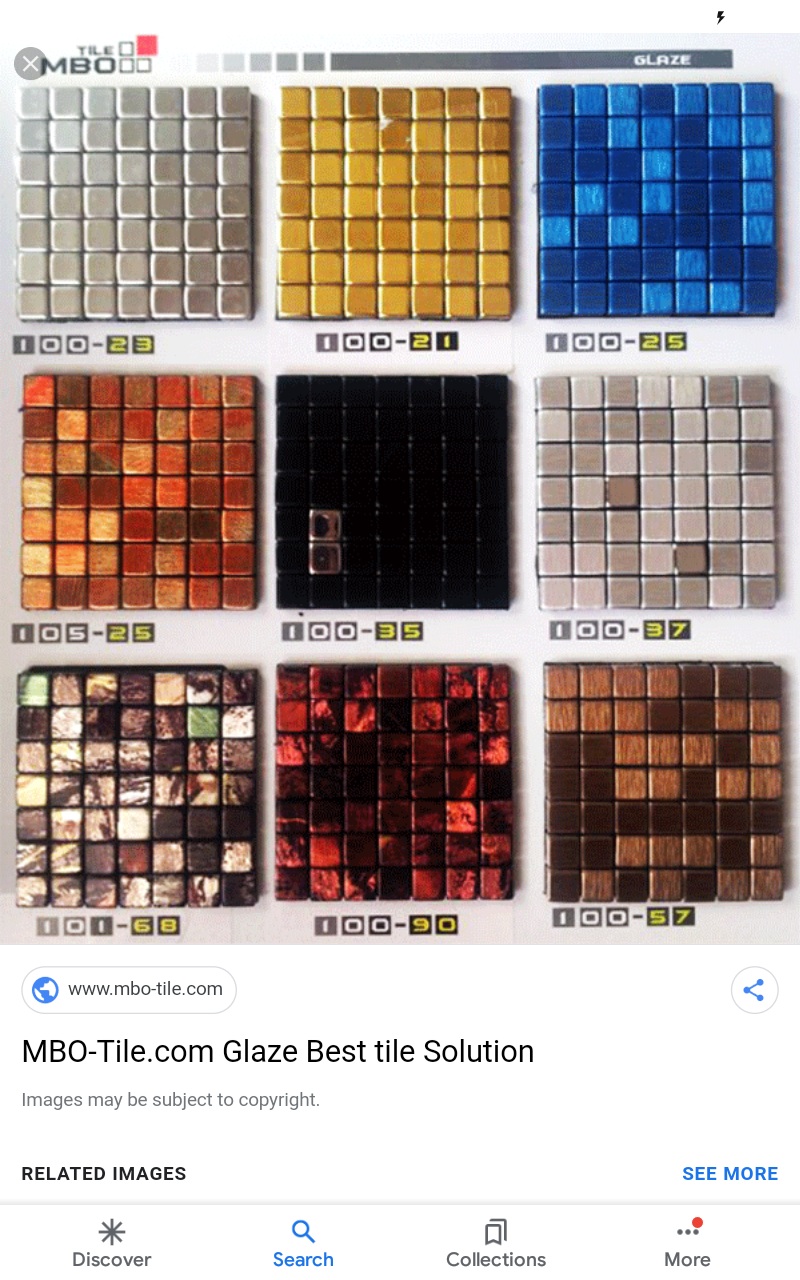Open the MBO tile glaze image

pyautogui.click(x=400, y=489)
